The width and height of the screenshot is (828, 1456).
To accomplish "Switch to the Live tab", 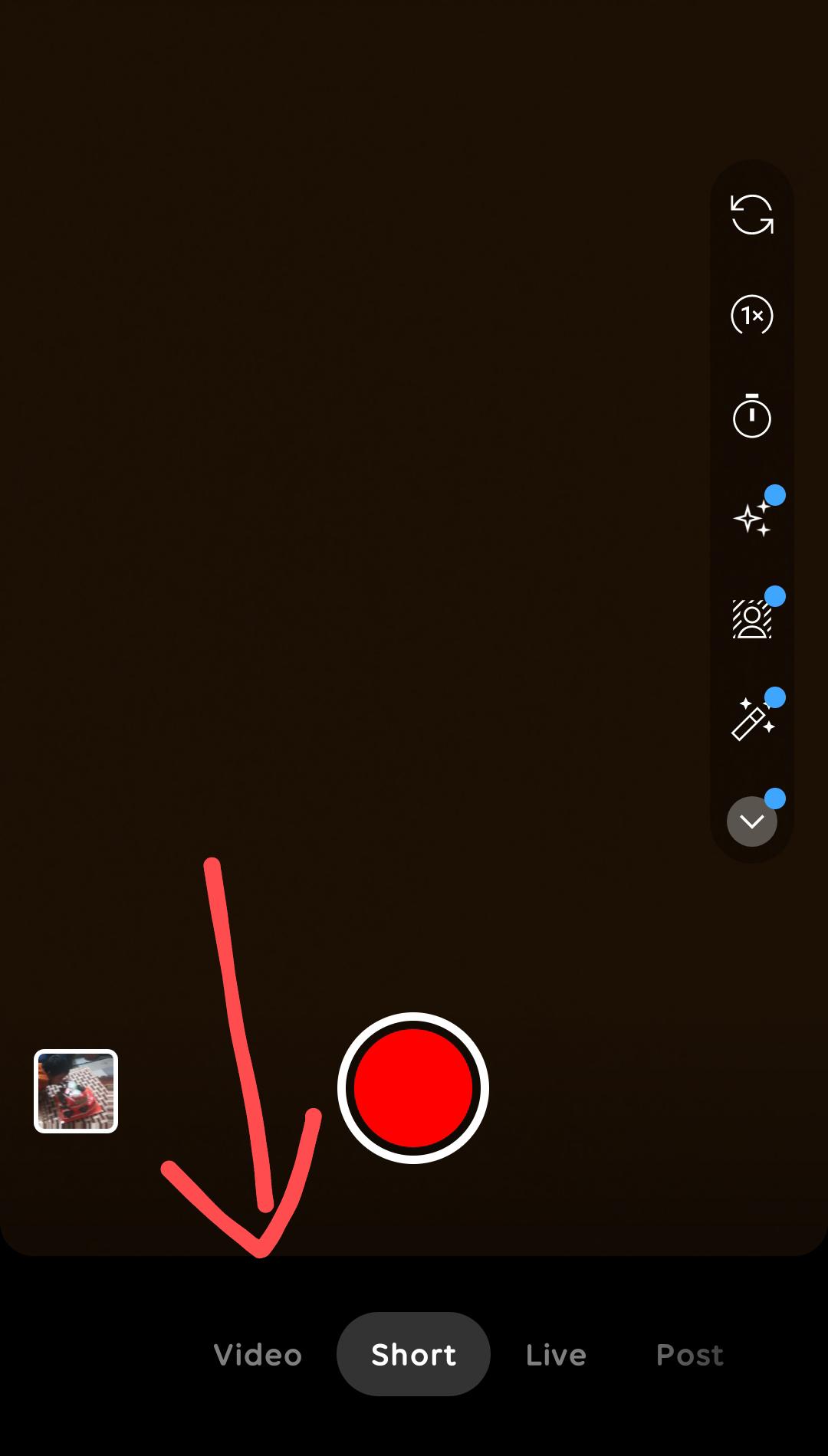I will pyautogui.click(x=556, y=1355).
